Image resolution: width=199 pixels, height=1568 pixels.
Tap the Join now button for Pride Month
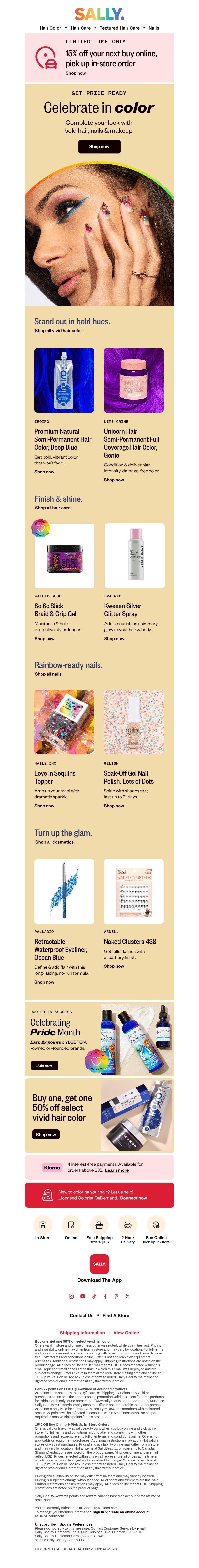(44, 1065)
